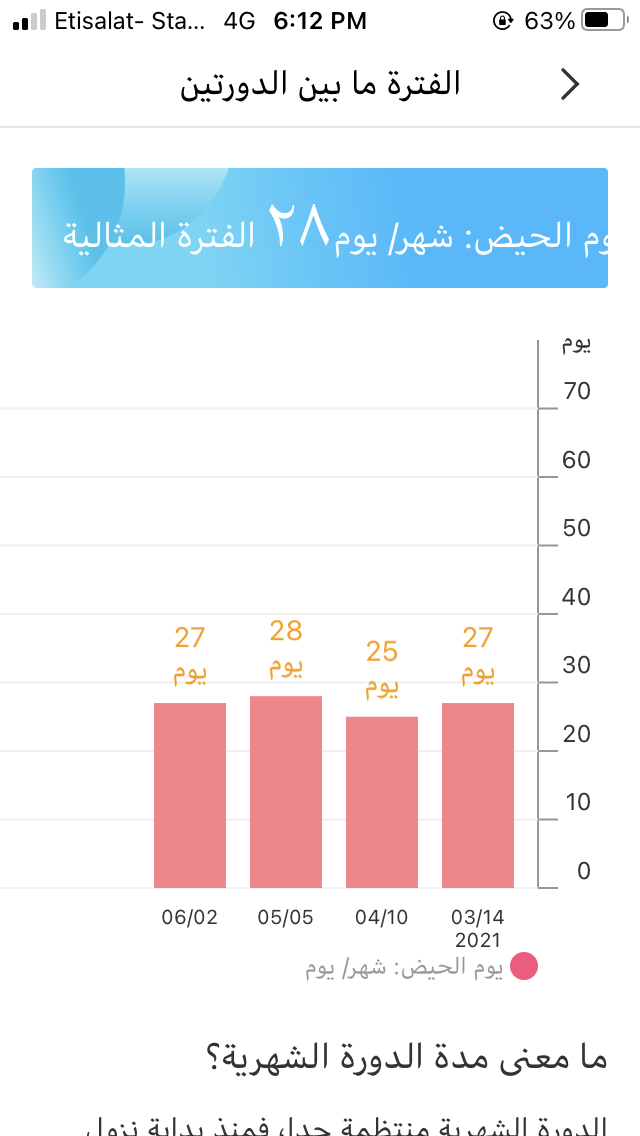The height and width of the screenshot is (1136, 640).
Task: Go back using the top arrow
Action: coord(570,85)
